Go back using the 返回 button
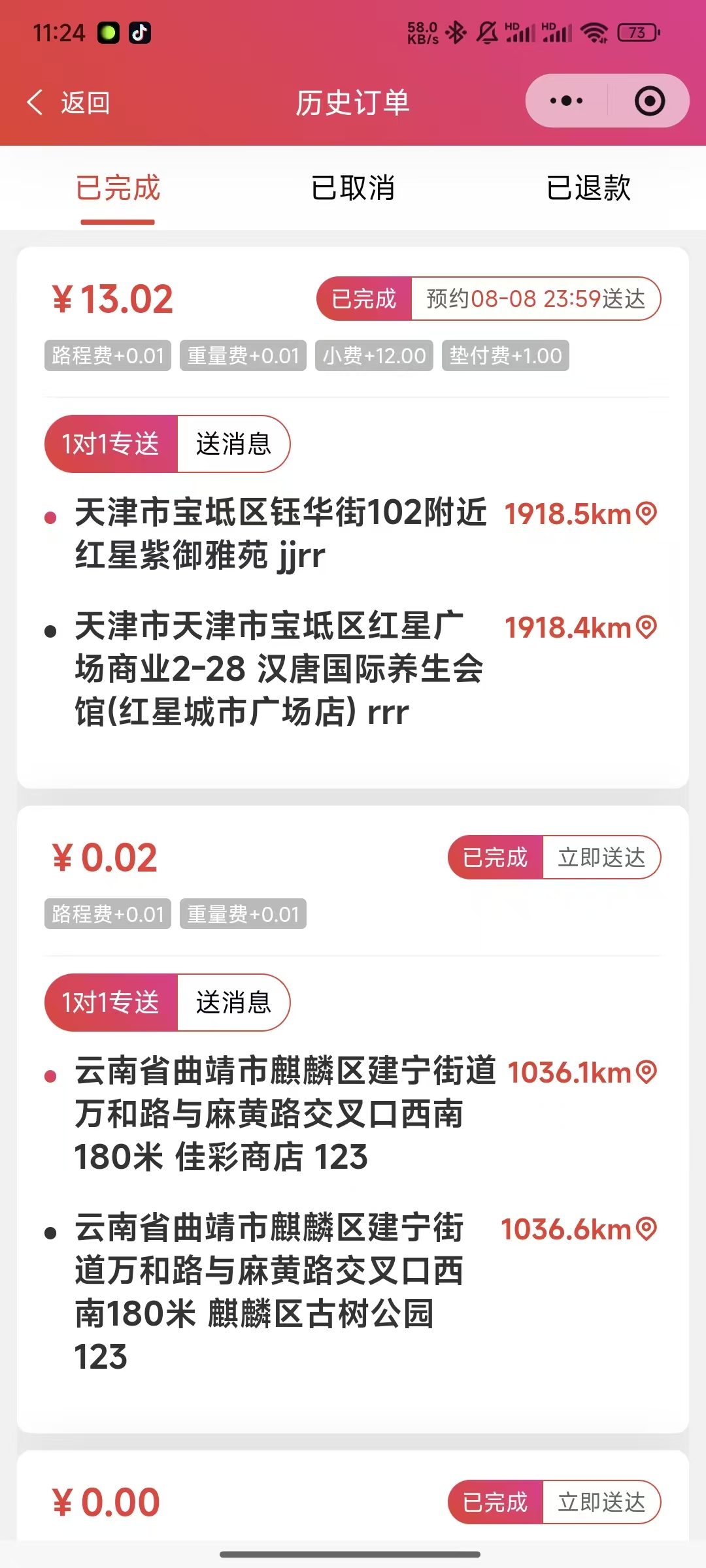Image resolution: width=706 pixels, height=1568 pixels. pos(69,103)
